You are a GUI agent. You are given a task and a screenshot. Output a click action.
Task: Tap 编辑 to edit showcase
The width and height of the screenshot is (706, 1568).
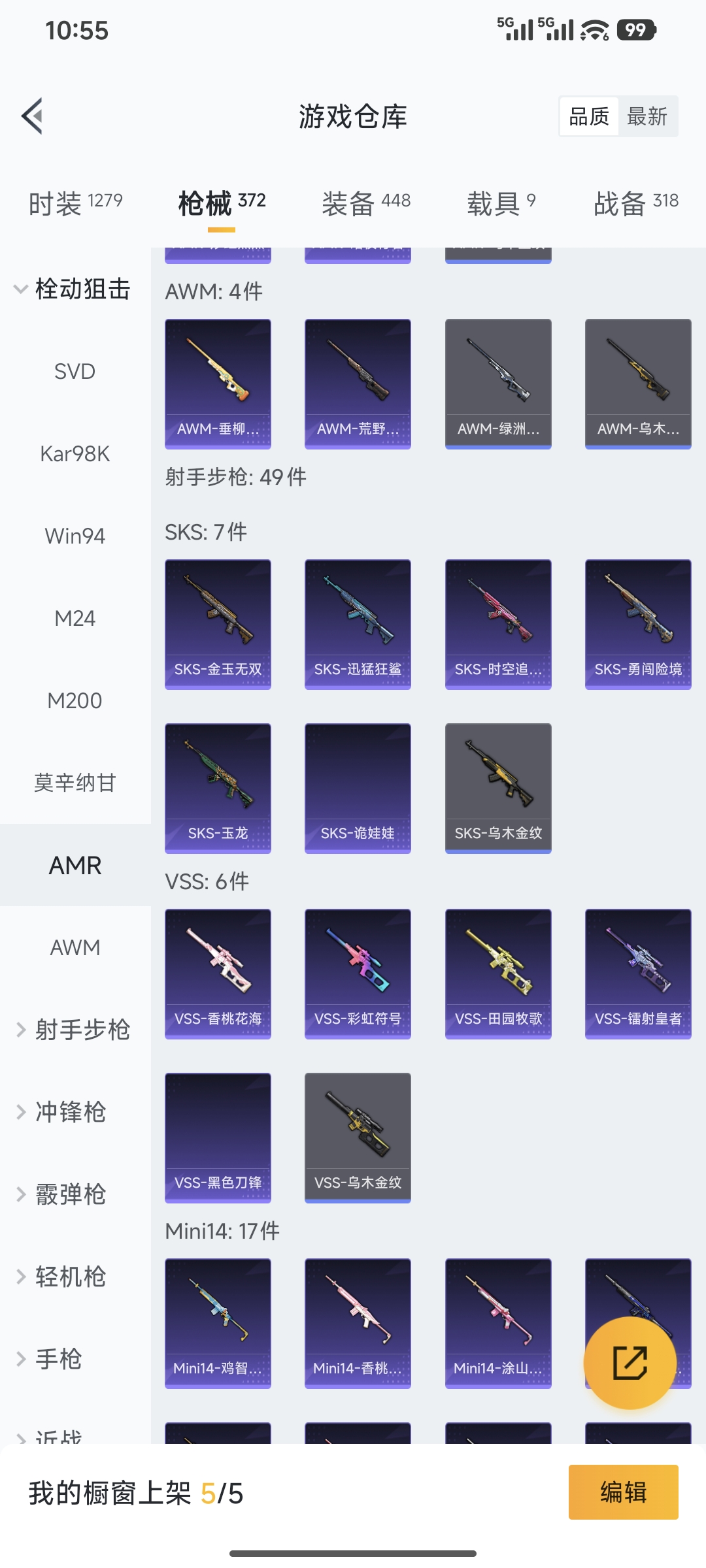[x=623, y=1492]
